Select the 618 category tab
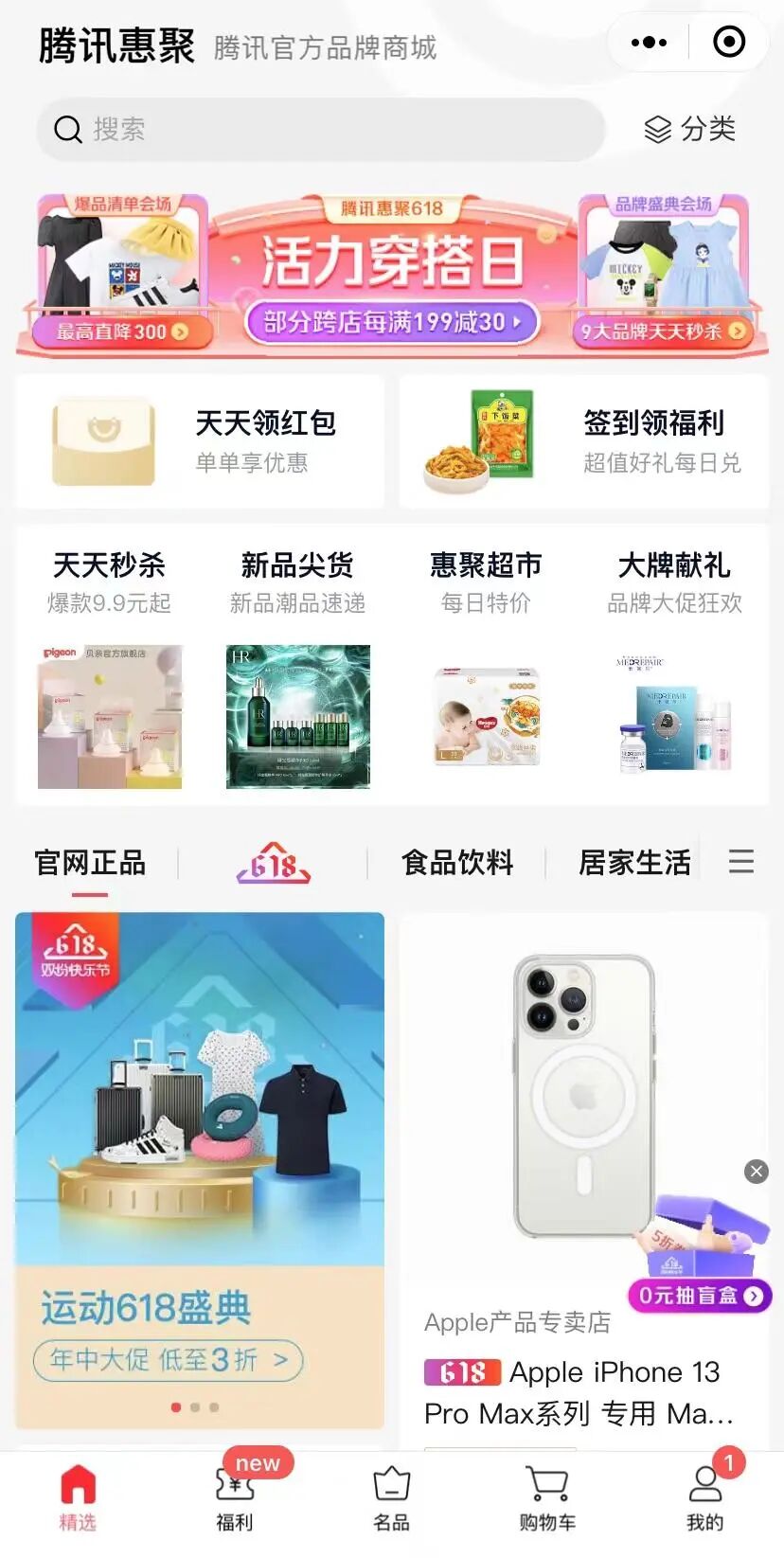784x1558 pixels. point(273,863)
